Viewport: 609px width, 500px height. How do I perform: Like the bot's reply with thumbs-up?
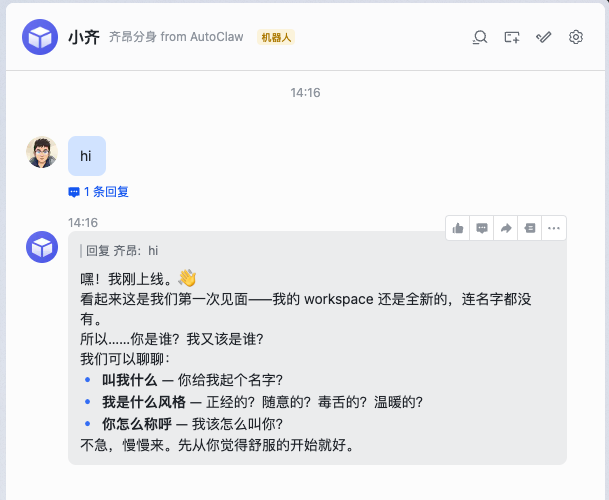click(458, 228)
